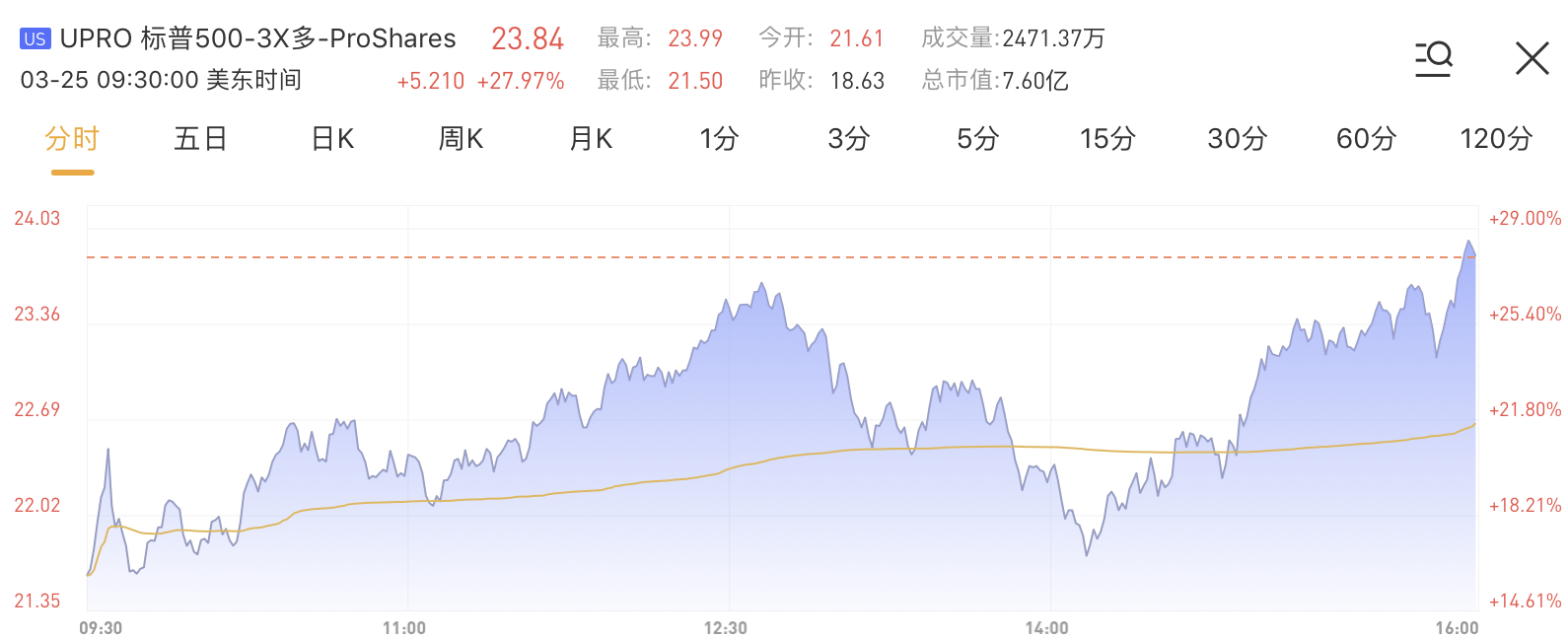The width and height of the screenshot is (1568, 638).
Task: Select the 15分 interval tab
Action: (x=1107, y=139)
